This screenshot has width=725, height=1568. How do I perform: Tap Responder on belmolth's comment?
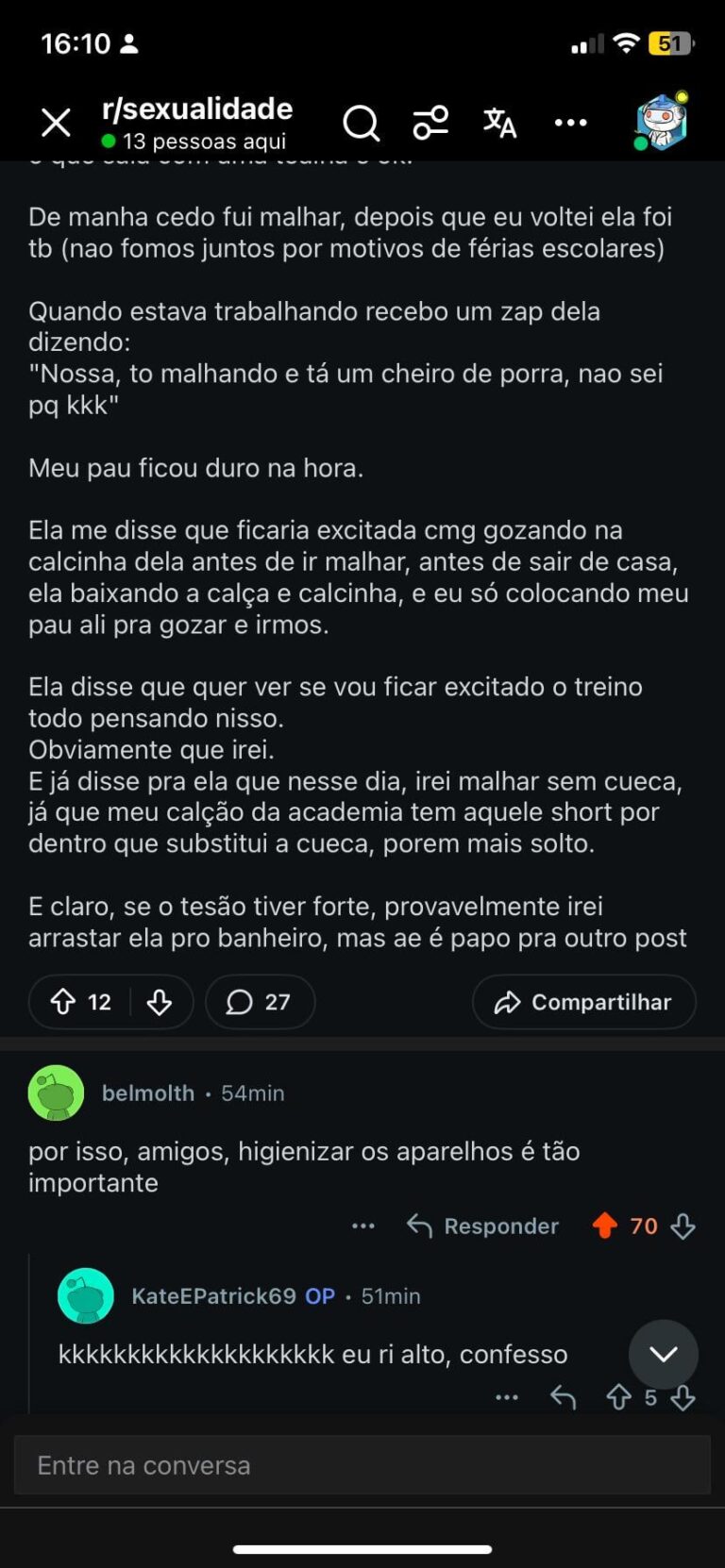483,1226
